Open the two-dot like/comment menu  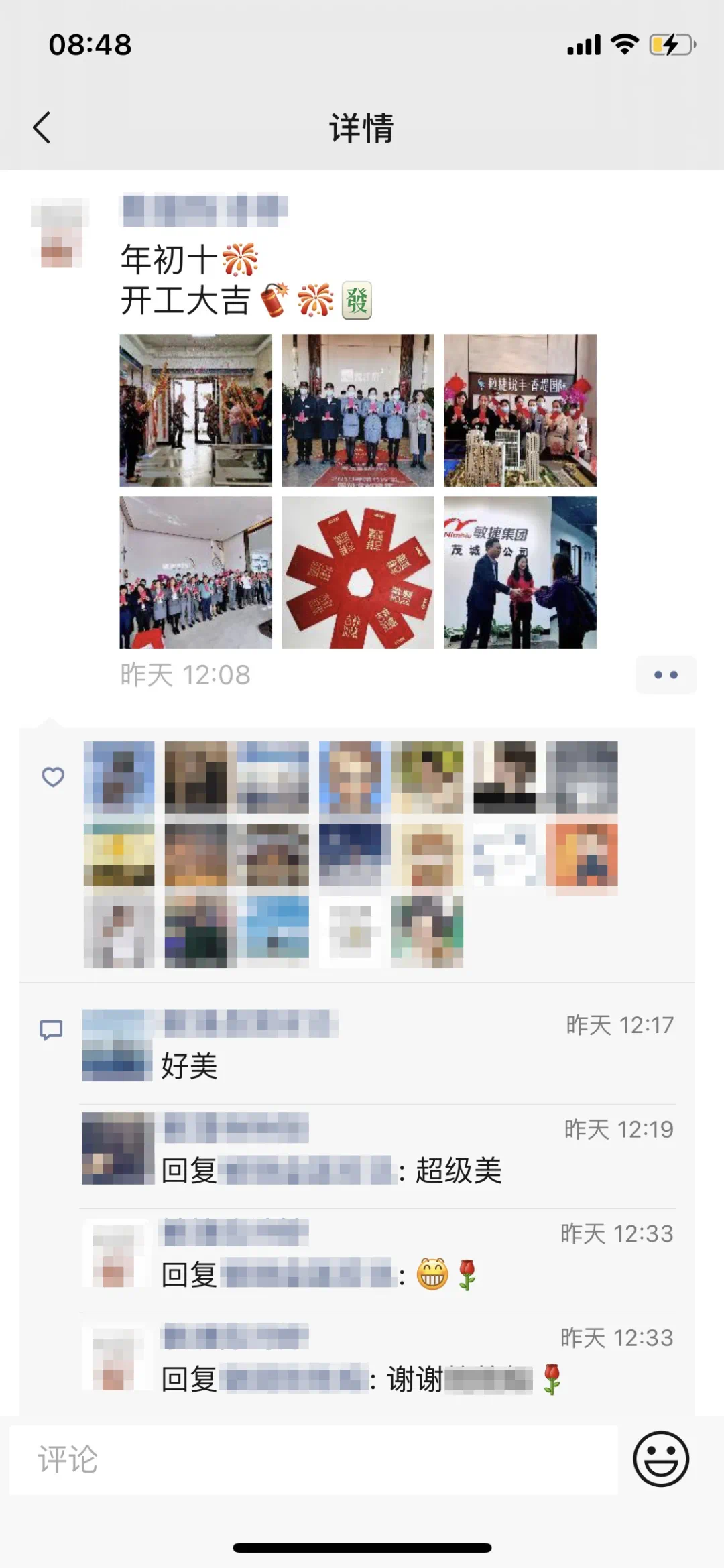tap(666, 674)
